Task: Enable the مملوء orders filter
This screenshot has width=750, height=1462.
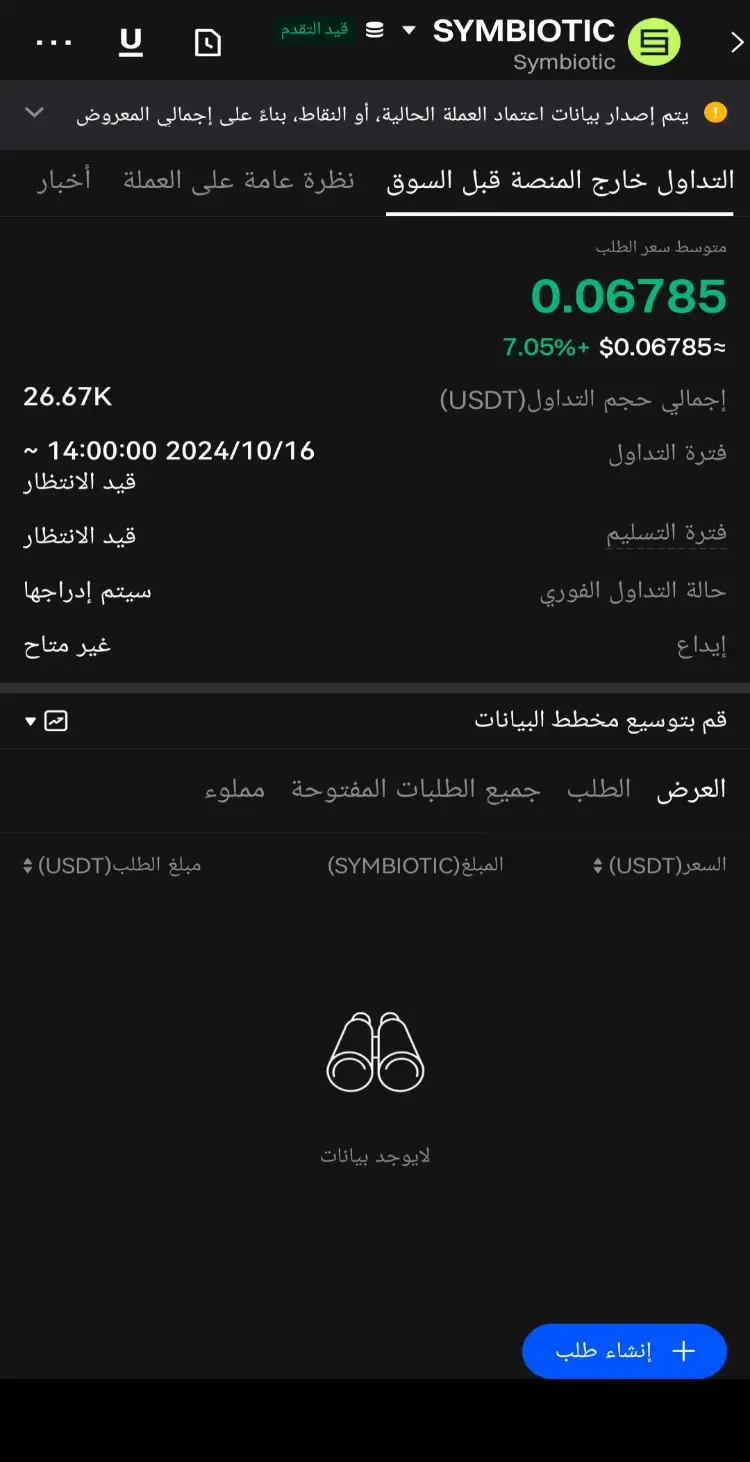Action: point(234,789)
